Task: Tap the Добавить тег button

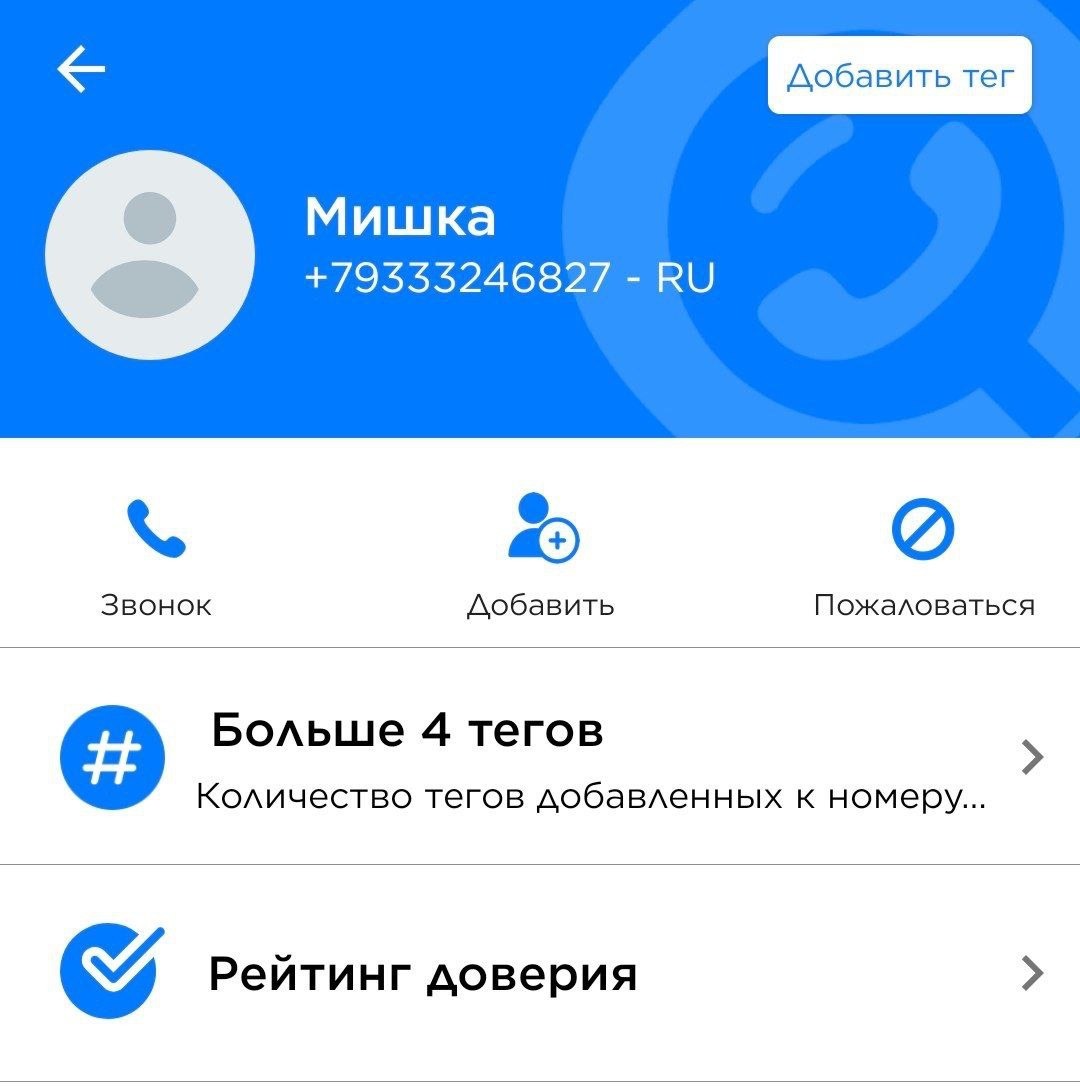Action: pos(899,76)
